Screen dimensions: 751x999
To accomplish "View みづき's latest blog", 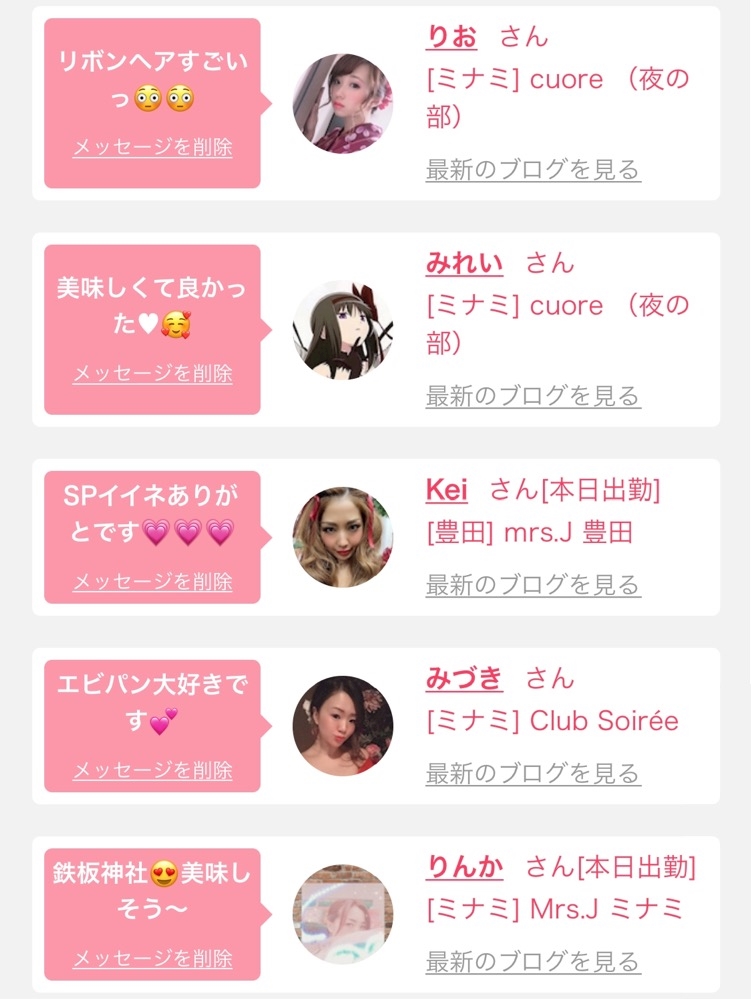I will tap(533, 773).
